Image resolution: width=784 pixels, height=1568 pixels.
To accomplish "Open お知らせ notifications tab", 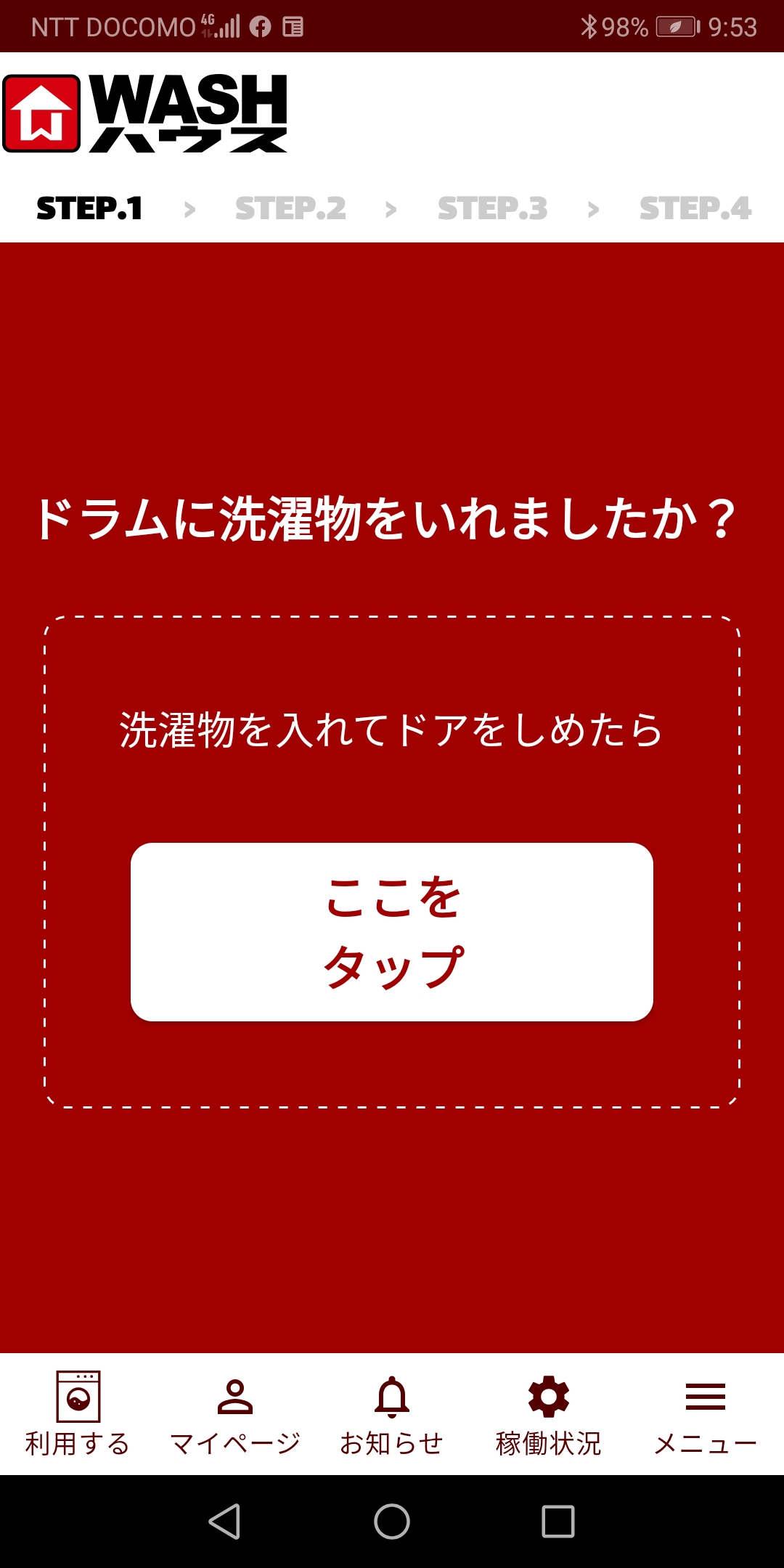I will click(x=392, y=1413).
